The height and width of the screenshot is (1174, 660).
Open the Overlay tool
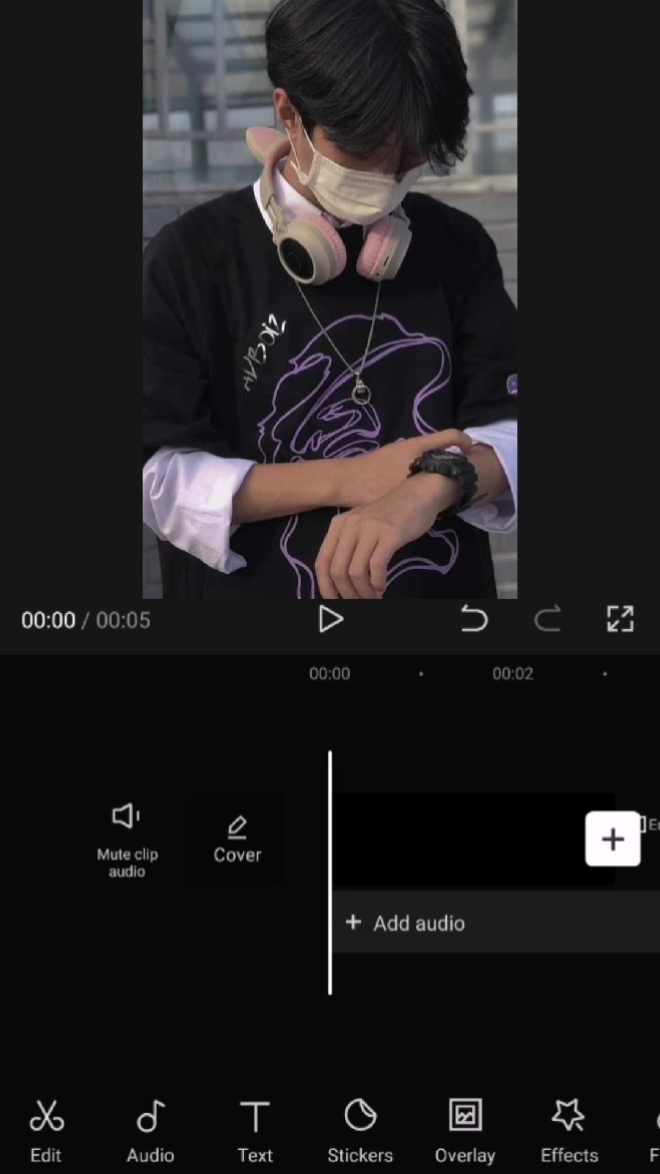(464, 1131)
